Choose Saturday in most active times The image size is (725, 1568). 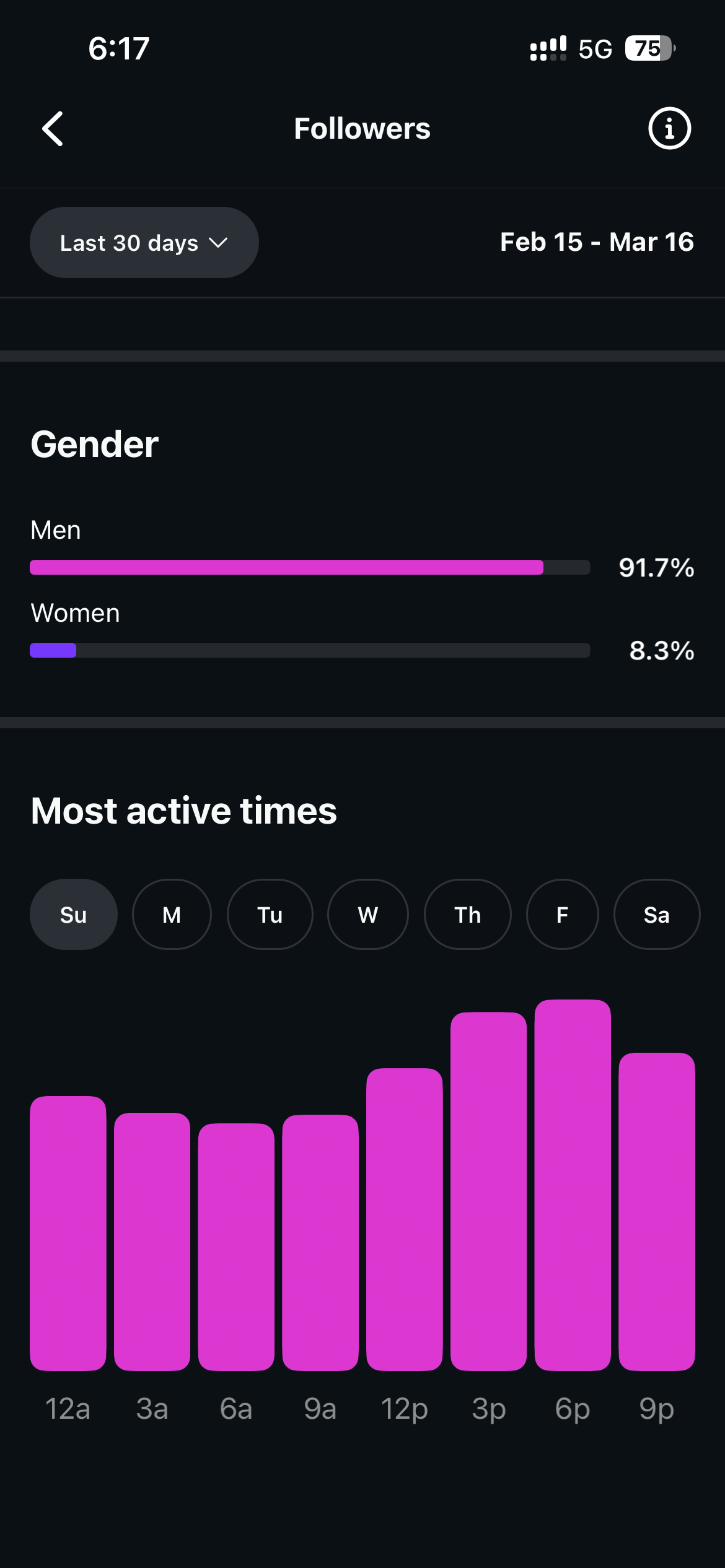click(656, 915)
